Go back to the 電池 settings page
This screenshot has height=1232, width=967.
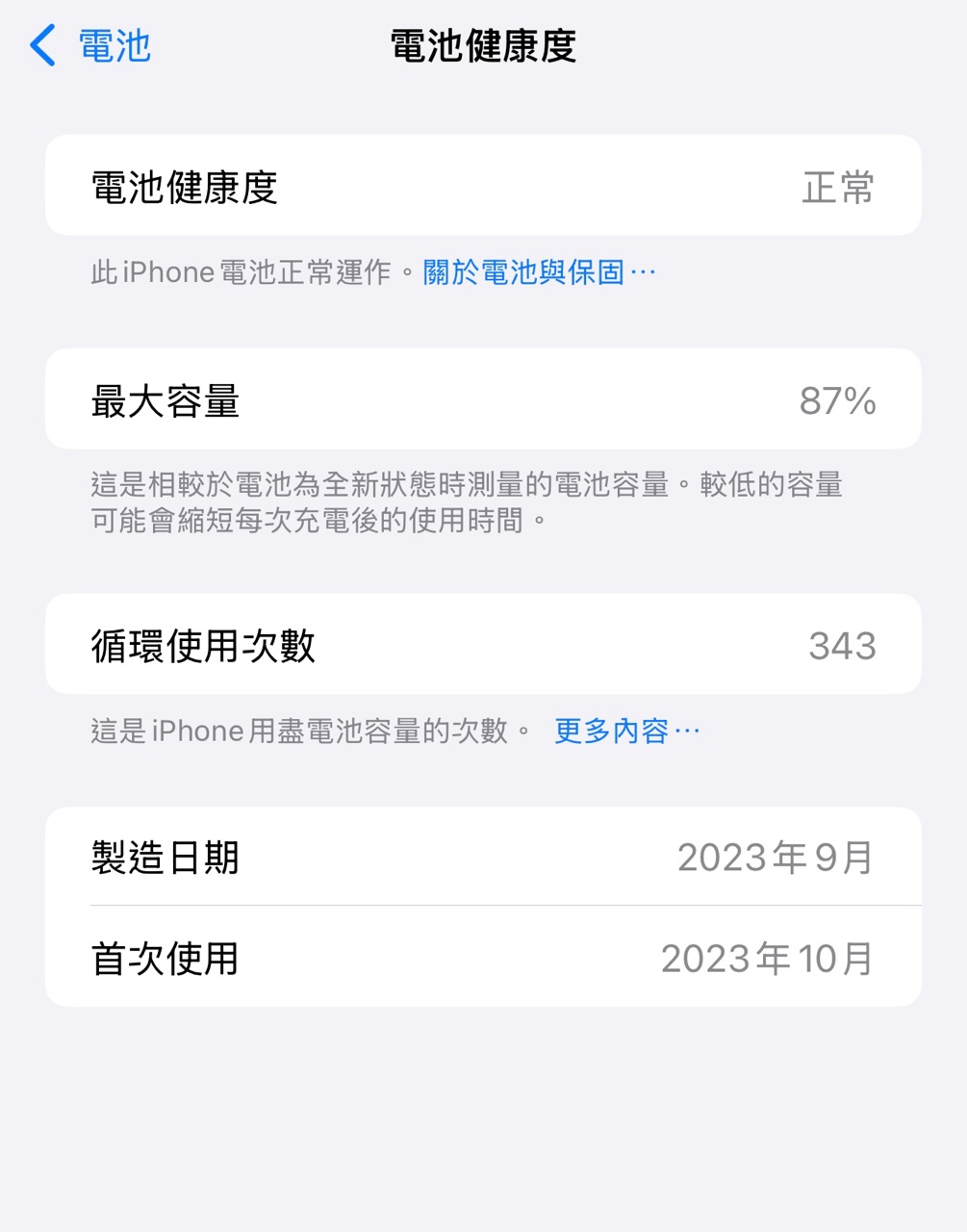click(x=91, y=46)
